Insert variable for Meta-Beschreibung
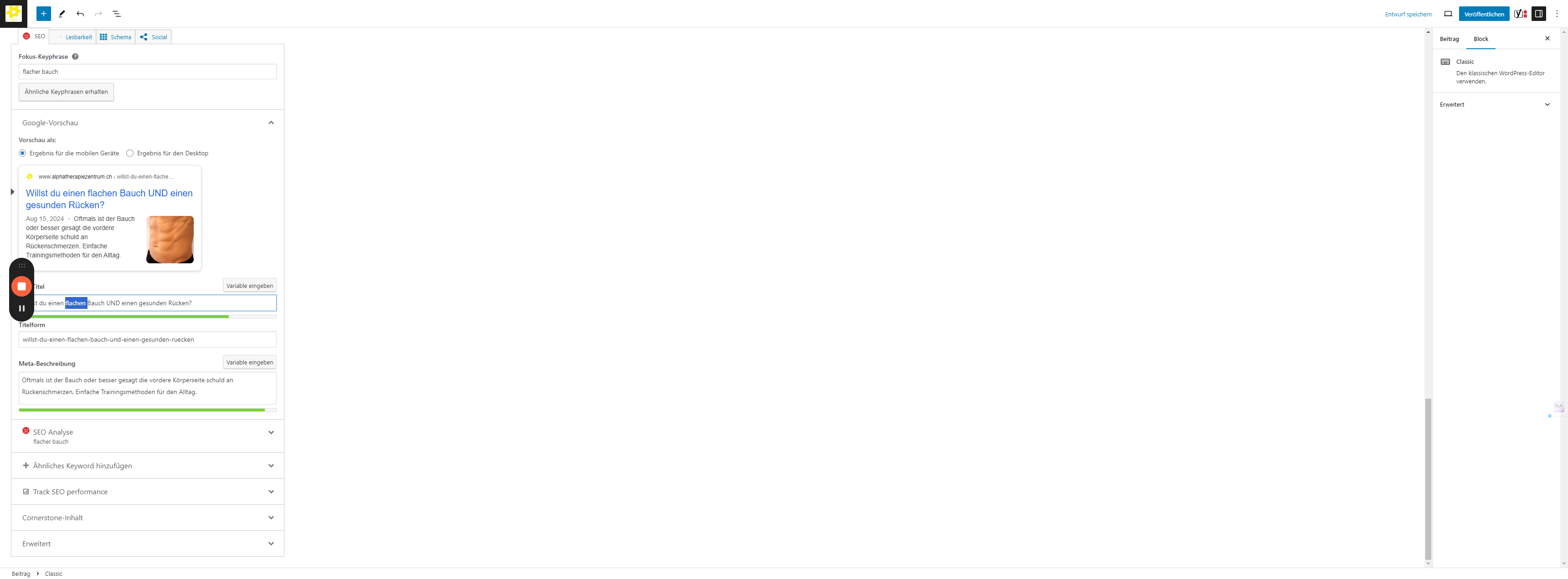1568x579 pixels. [250, 363]
